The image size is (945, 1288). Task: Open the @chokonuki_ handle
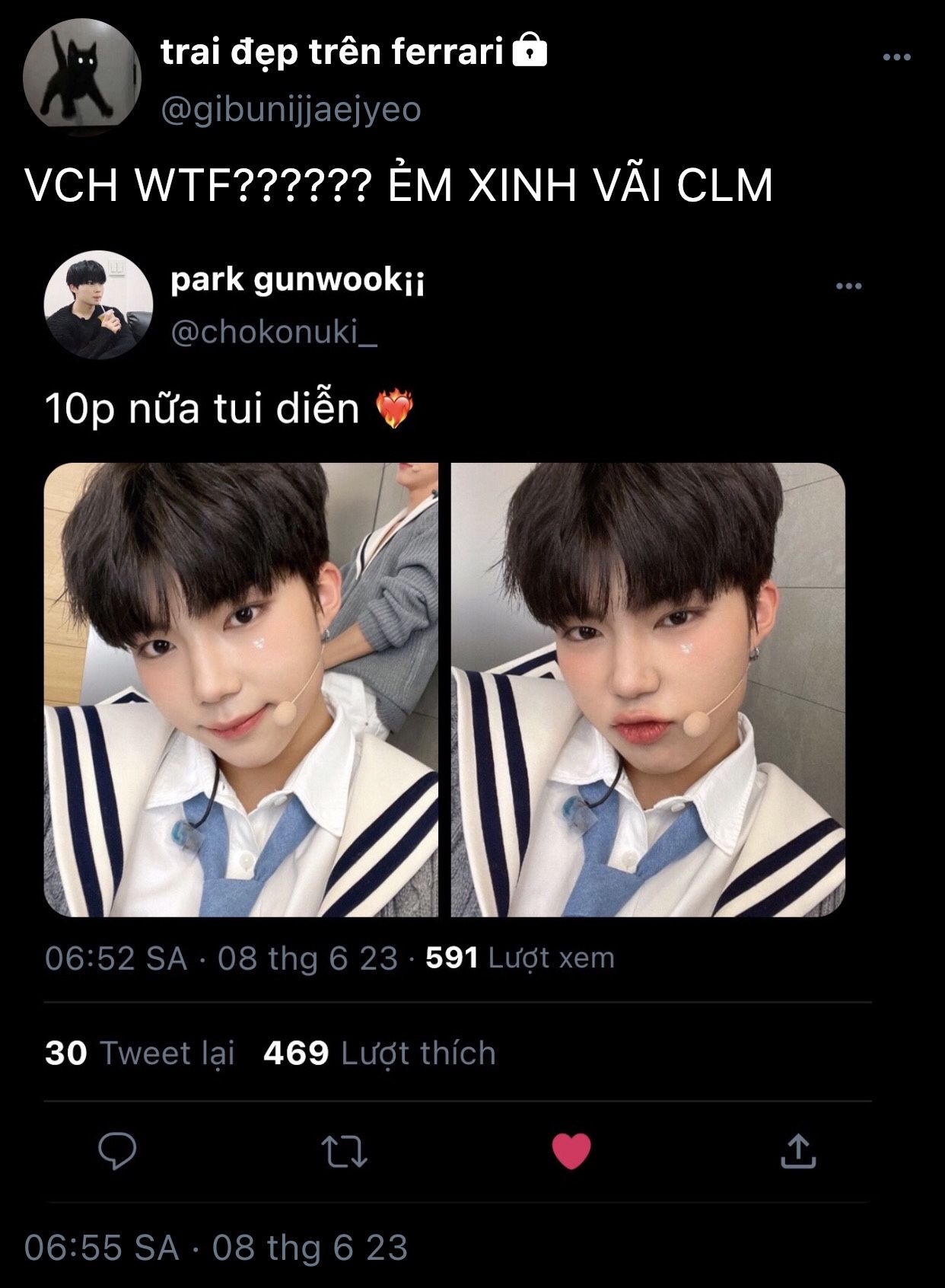pos(274,333)
